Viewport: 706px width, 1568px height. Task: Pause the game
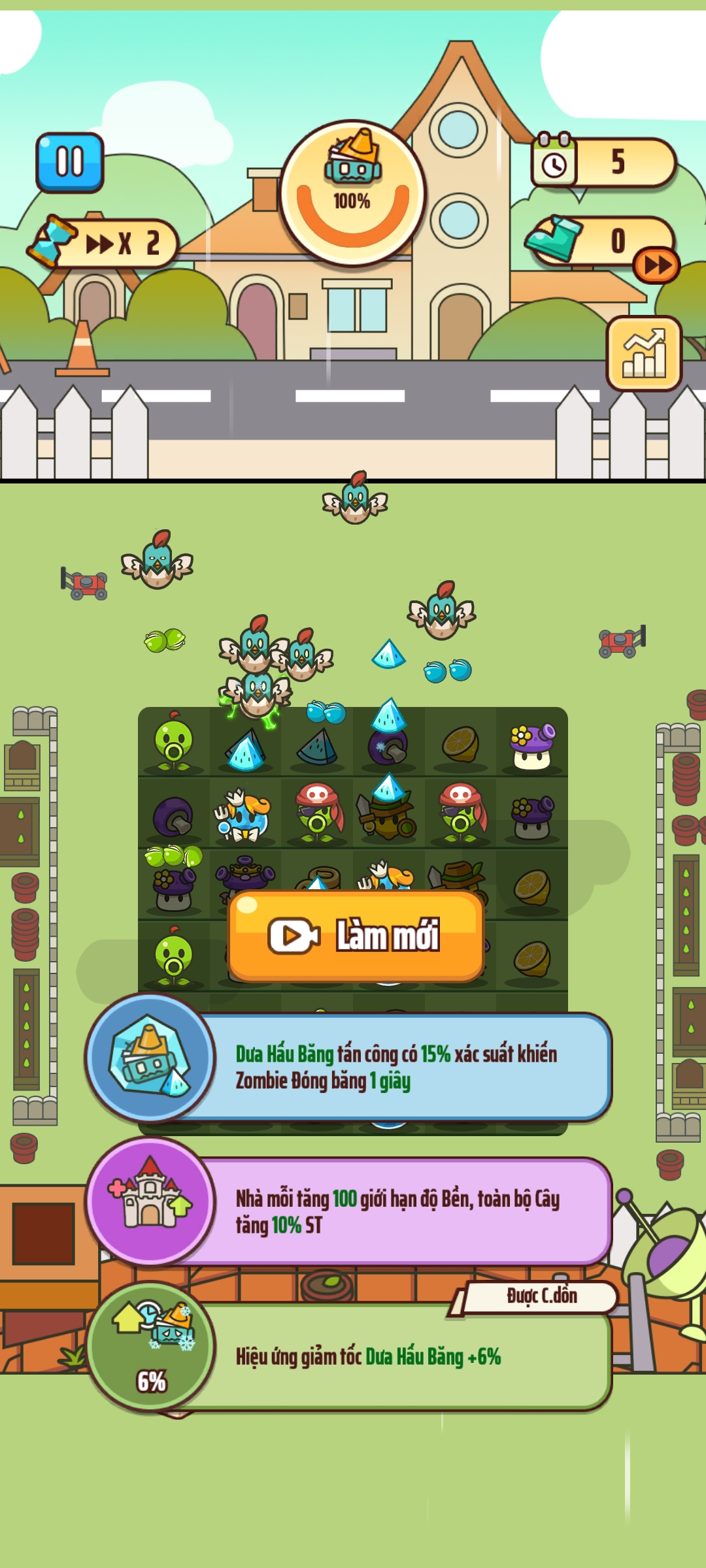click(x=69, y=162)
